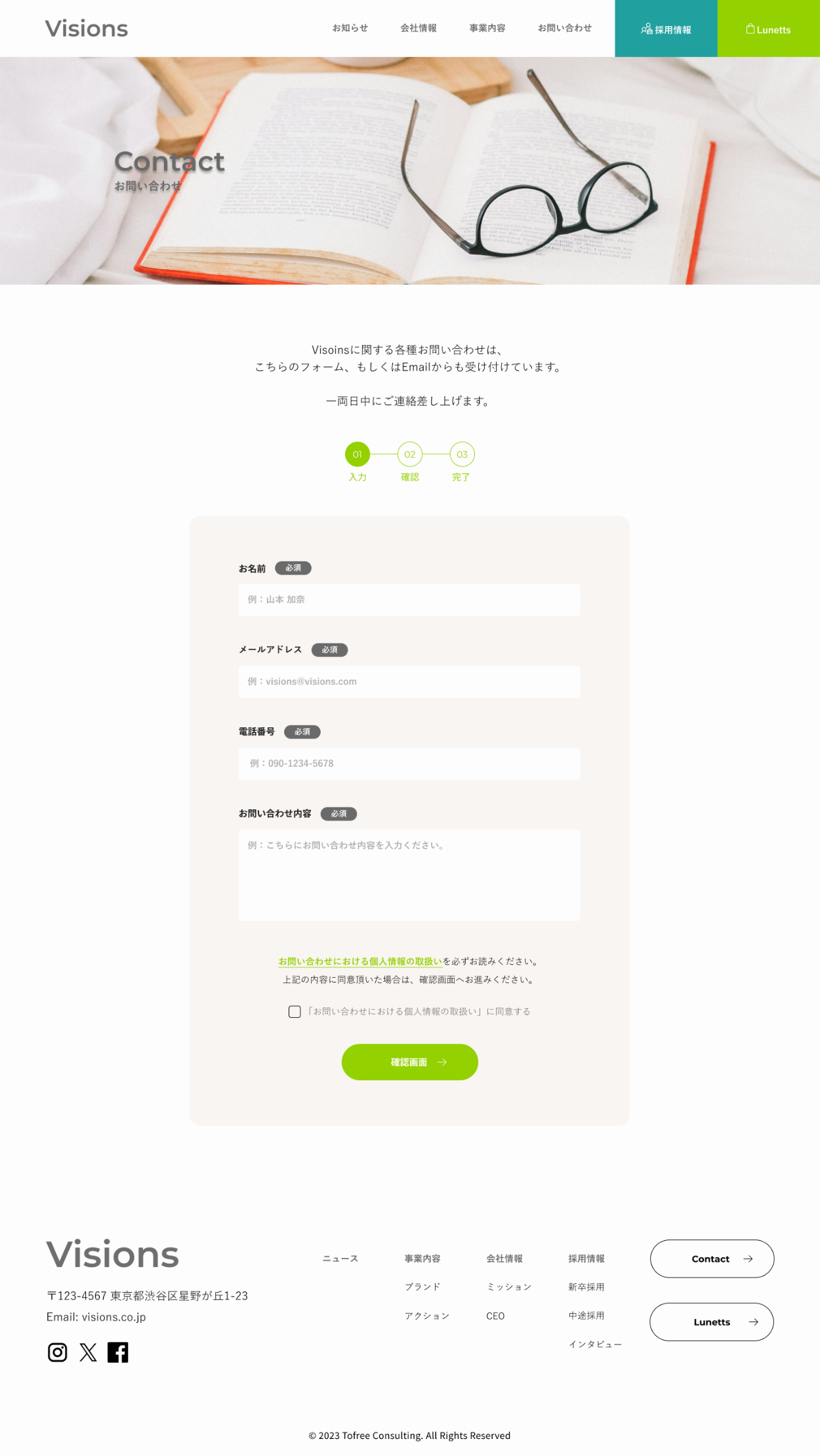This screenshot has width=820, height=1456.
Task: Tap the メールアドレス text field
Action: click(x=409, y=681)
